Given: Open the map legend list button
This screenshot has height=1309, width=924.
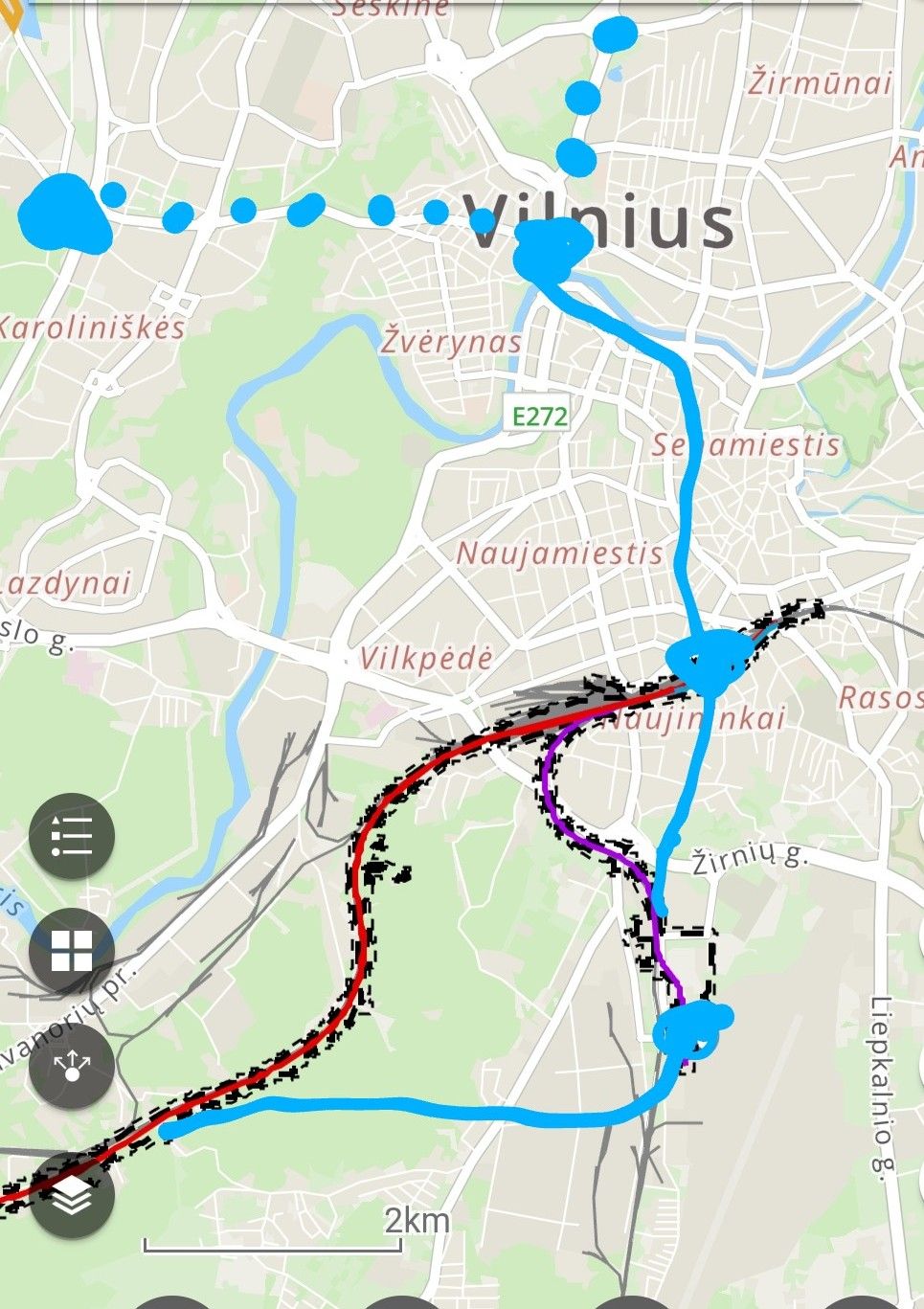Looking at the screenshot, I should [x=72, y=836].
